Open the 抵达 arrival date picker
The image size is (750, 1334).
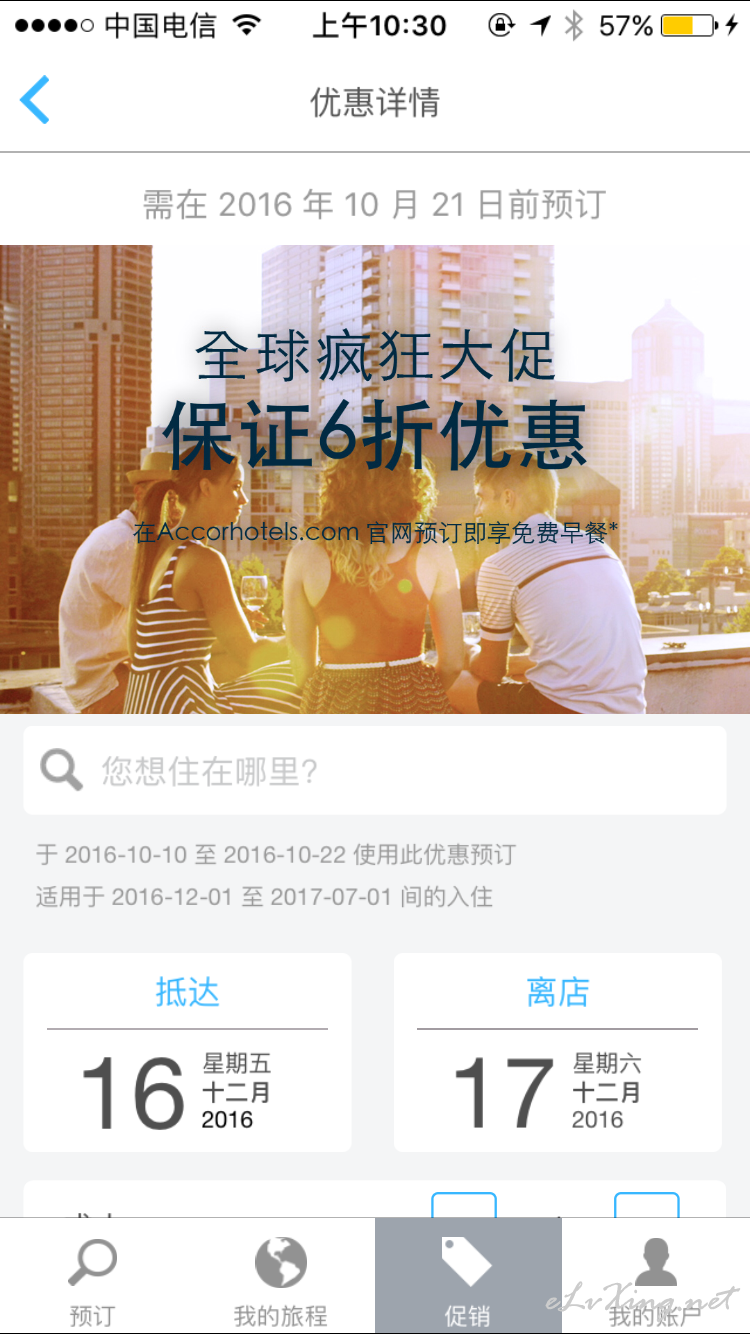click(187, 1052)
